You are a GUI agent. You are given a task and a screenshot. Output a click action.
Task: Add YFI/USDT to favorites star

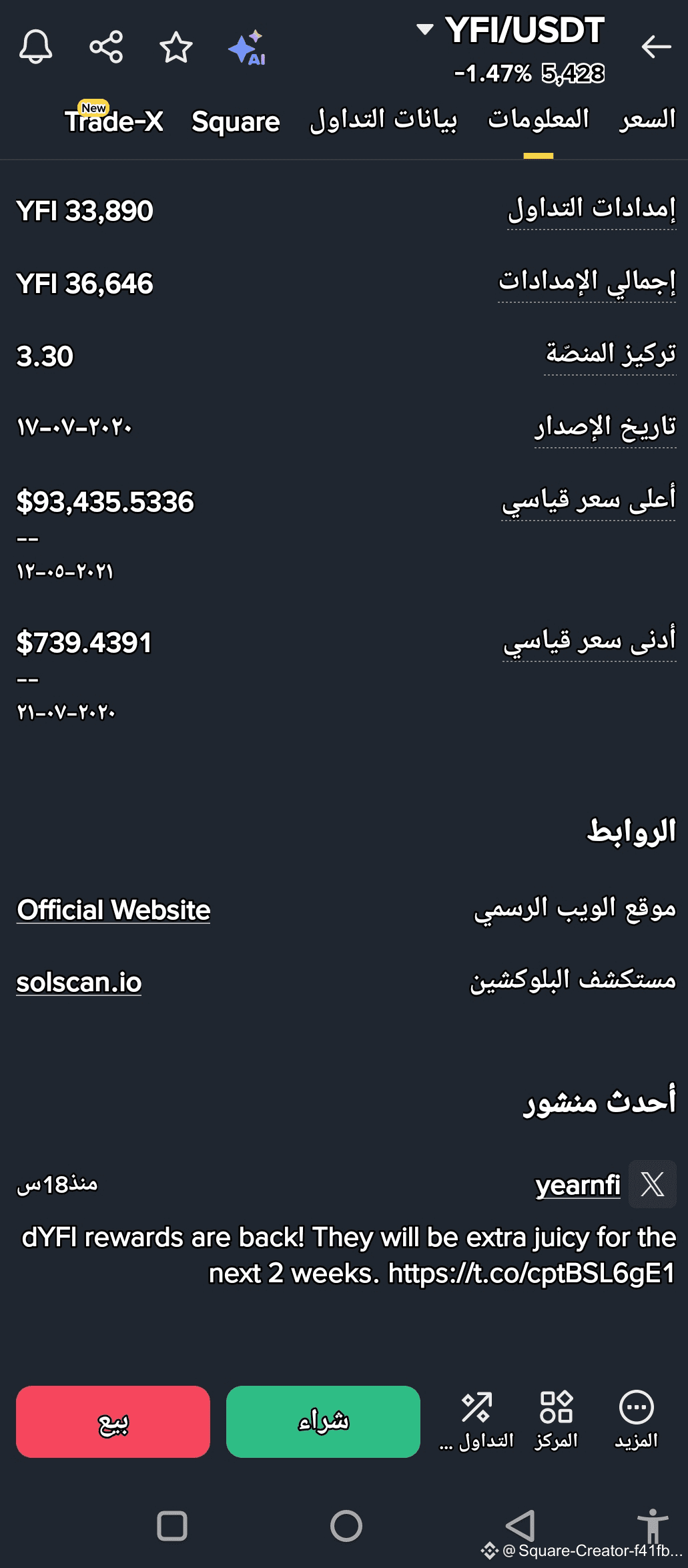(176, 47)
